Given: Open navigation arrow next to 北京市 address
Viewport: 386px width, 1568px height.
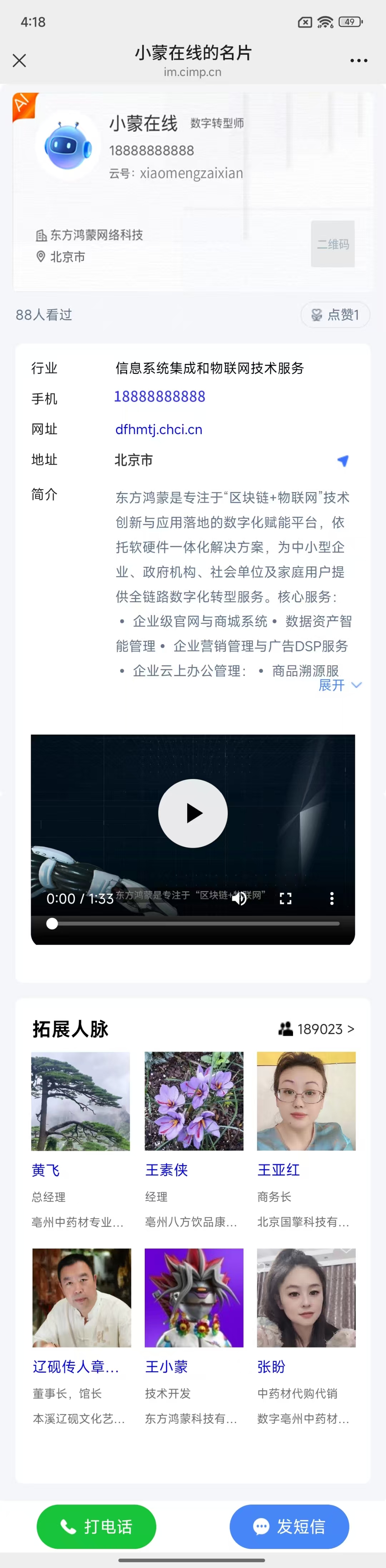Looking at the screenshot, I should [x=343, y=461].
